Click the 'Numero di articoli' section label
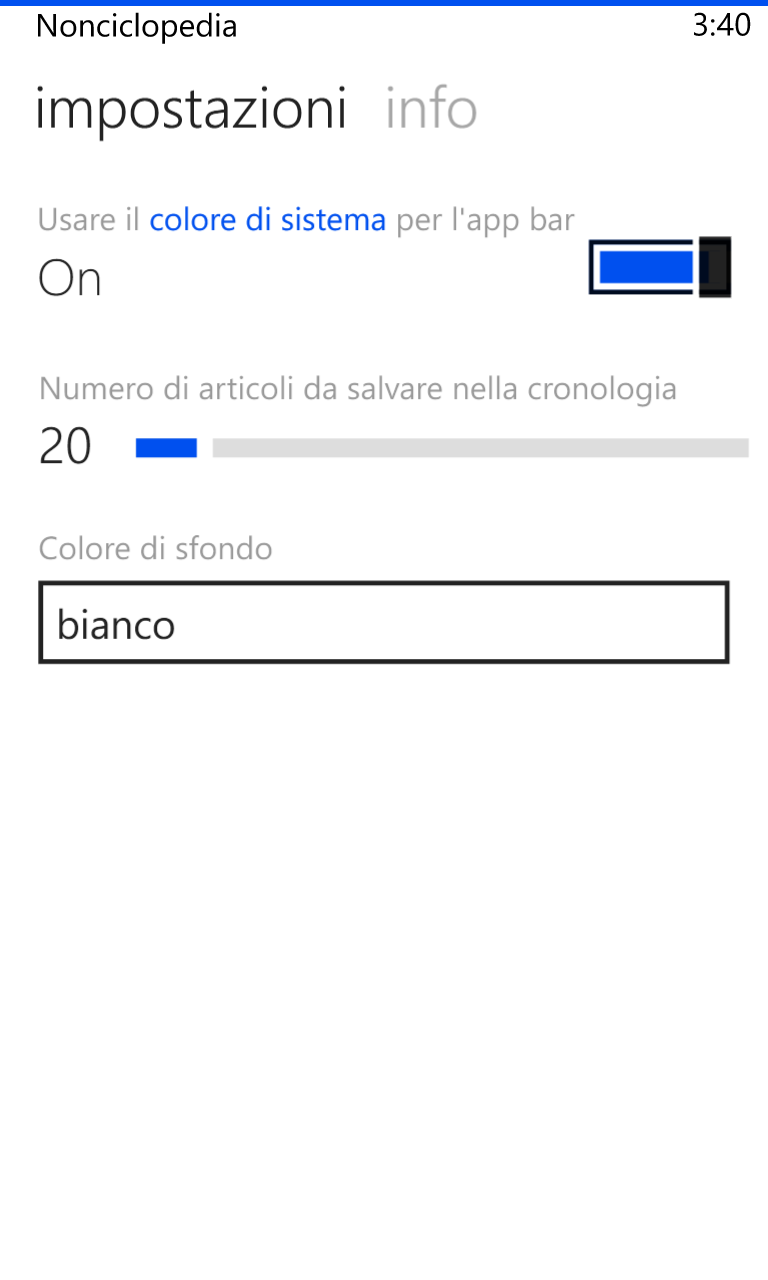The width and height of the screenshot is (768, 1280). pos(357,388)
